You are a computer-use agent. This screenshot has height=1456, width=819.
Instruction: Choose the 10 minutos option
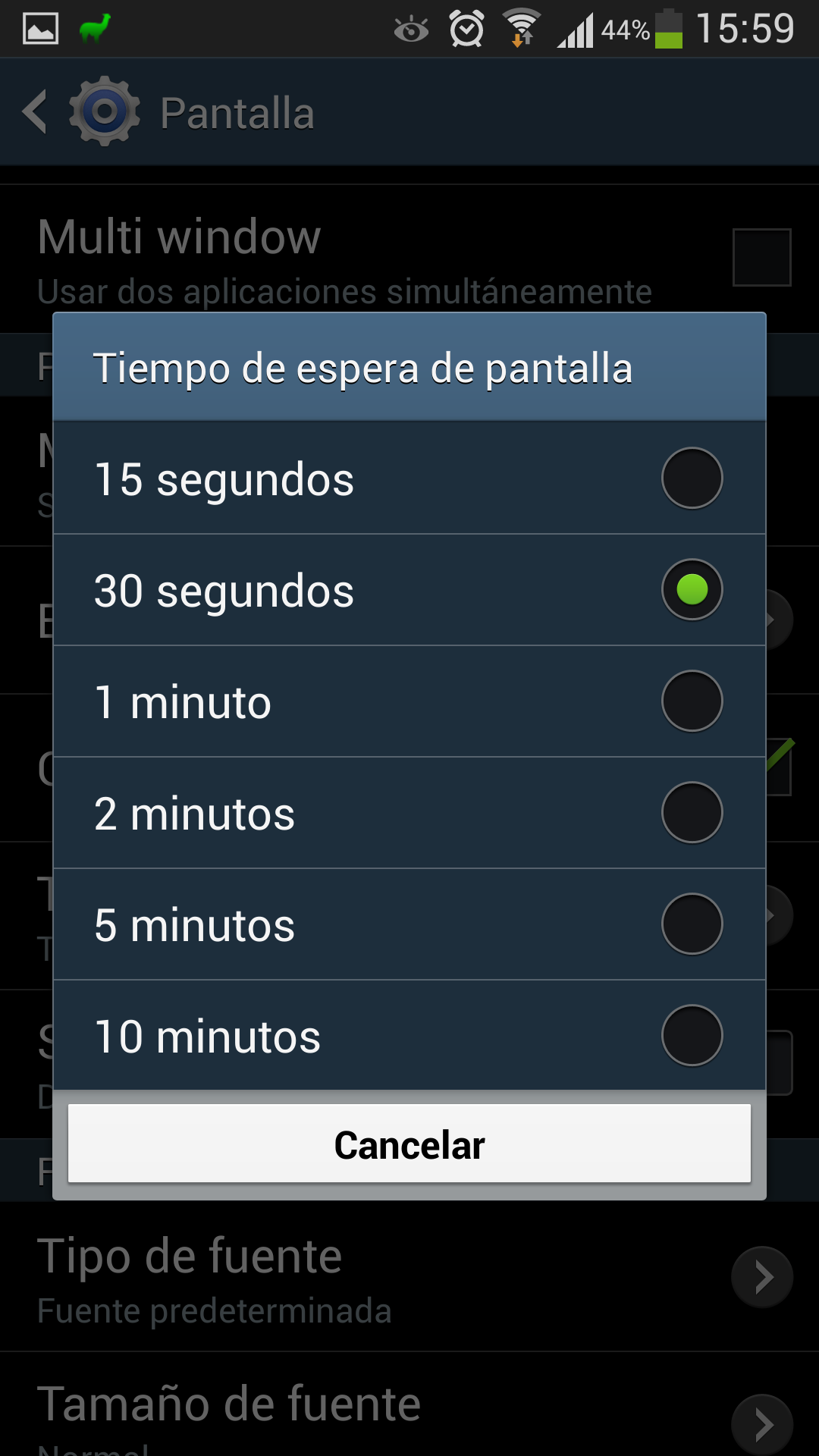409,1036
